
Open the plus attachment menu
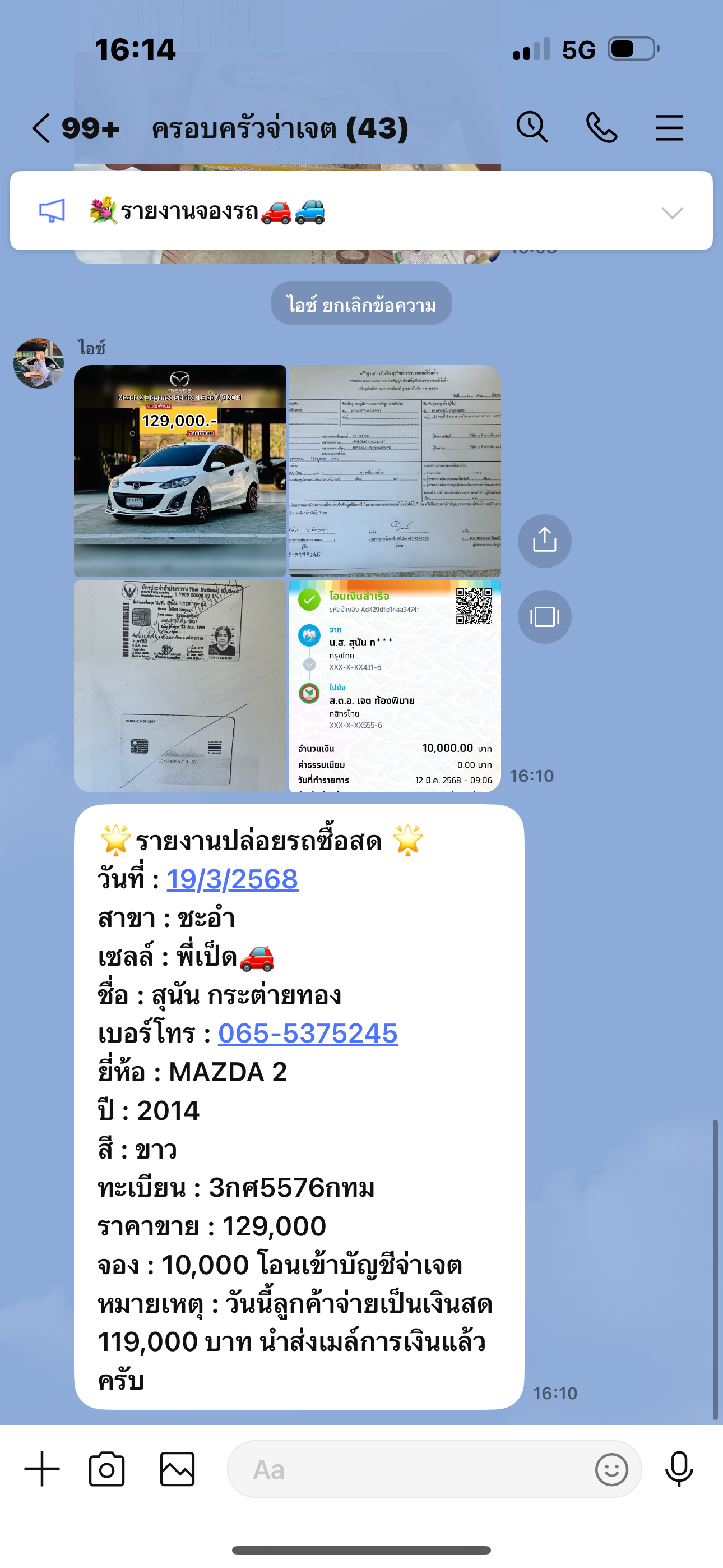[42, 1468]
